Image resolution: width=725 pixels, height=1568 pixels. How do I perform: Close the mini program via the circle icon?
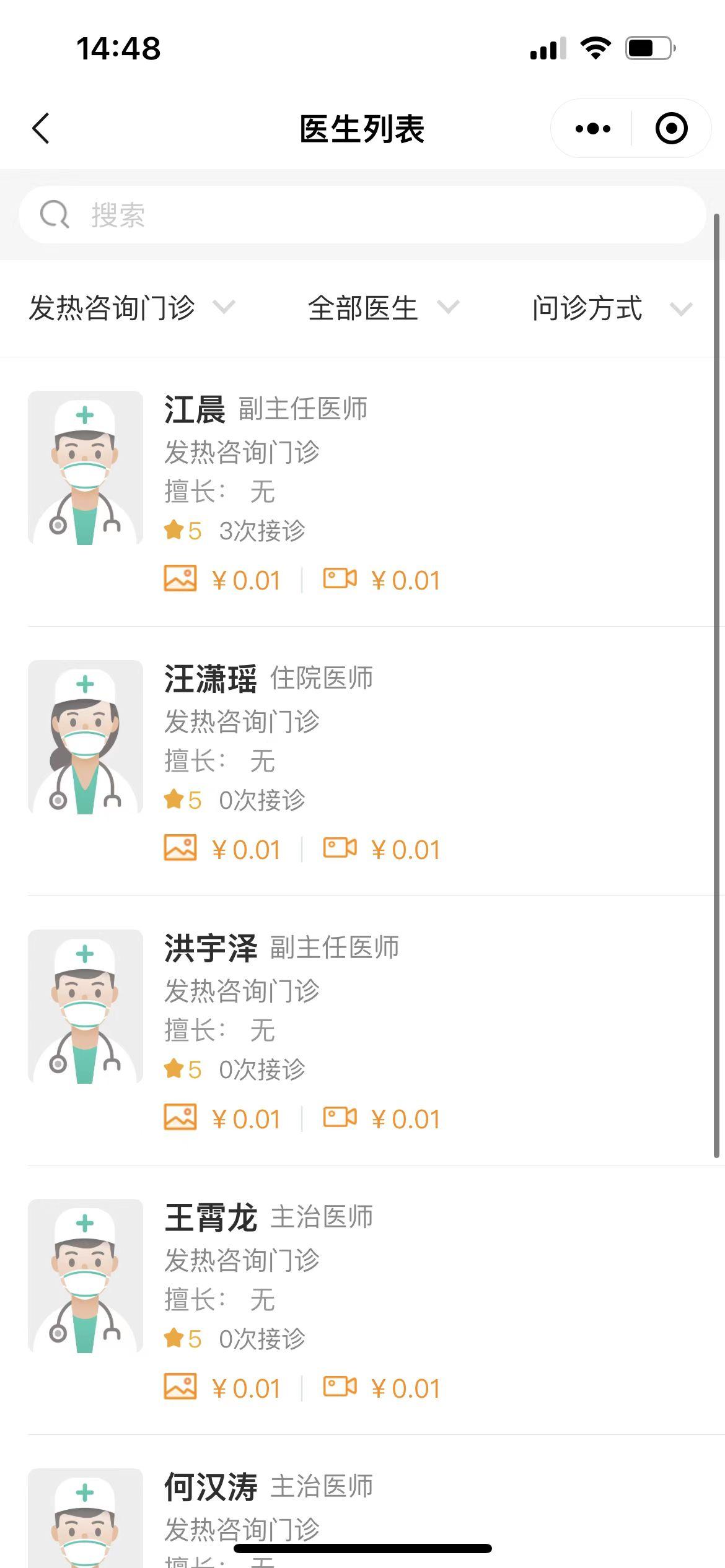coord(671,129)
